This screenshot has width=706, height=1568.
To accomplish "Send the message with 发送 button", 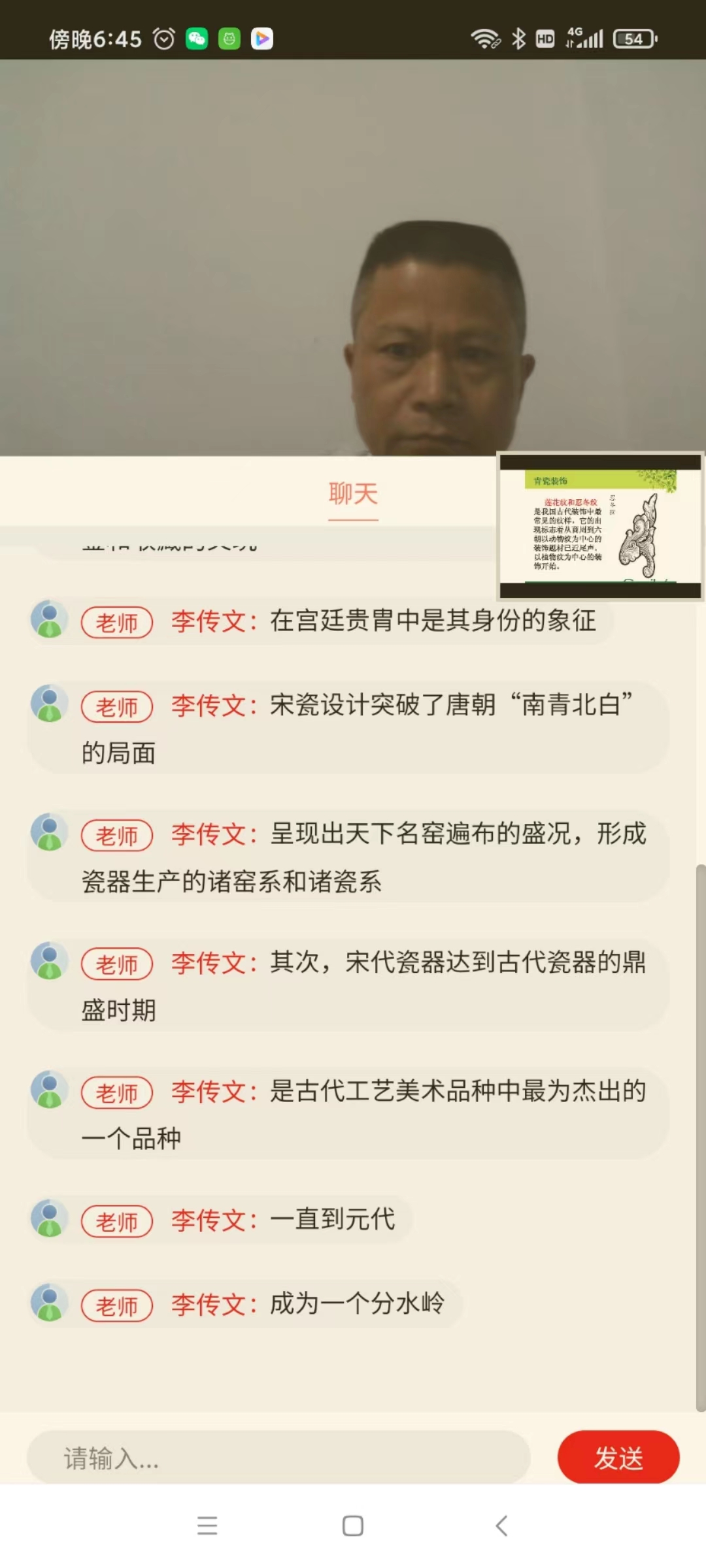I will 618,1458.
